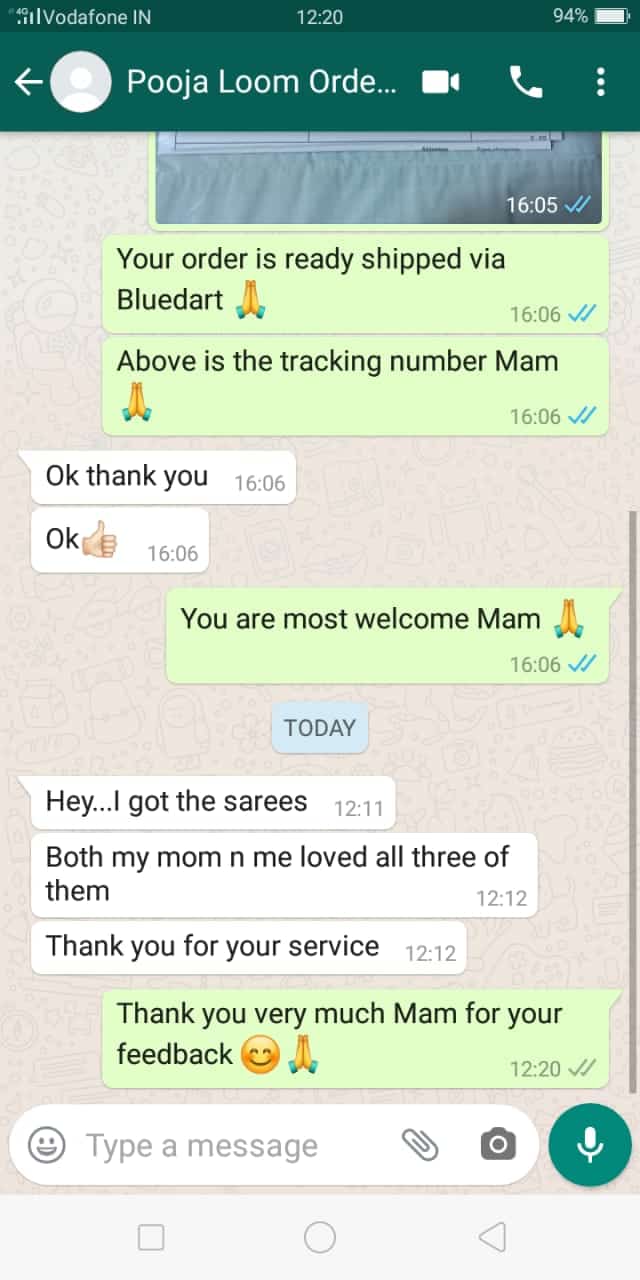Viewport: 640px width, 1280px height.
Task: Open the camera from message bar
Action: (497, 1145)
